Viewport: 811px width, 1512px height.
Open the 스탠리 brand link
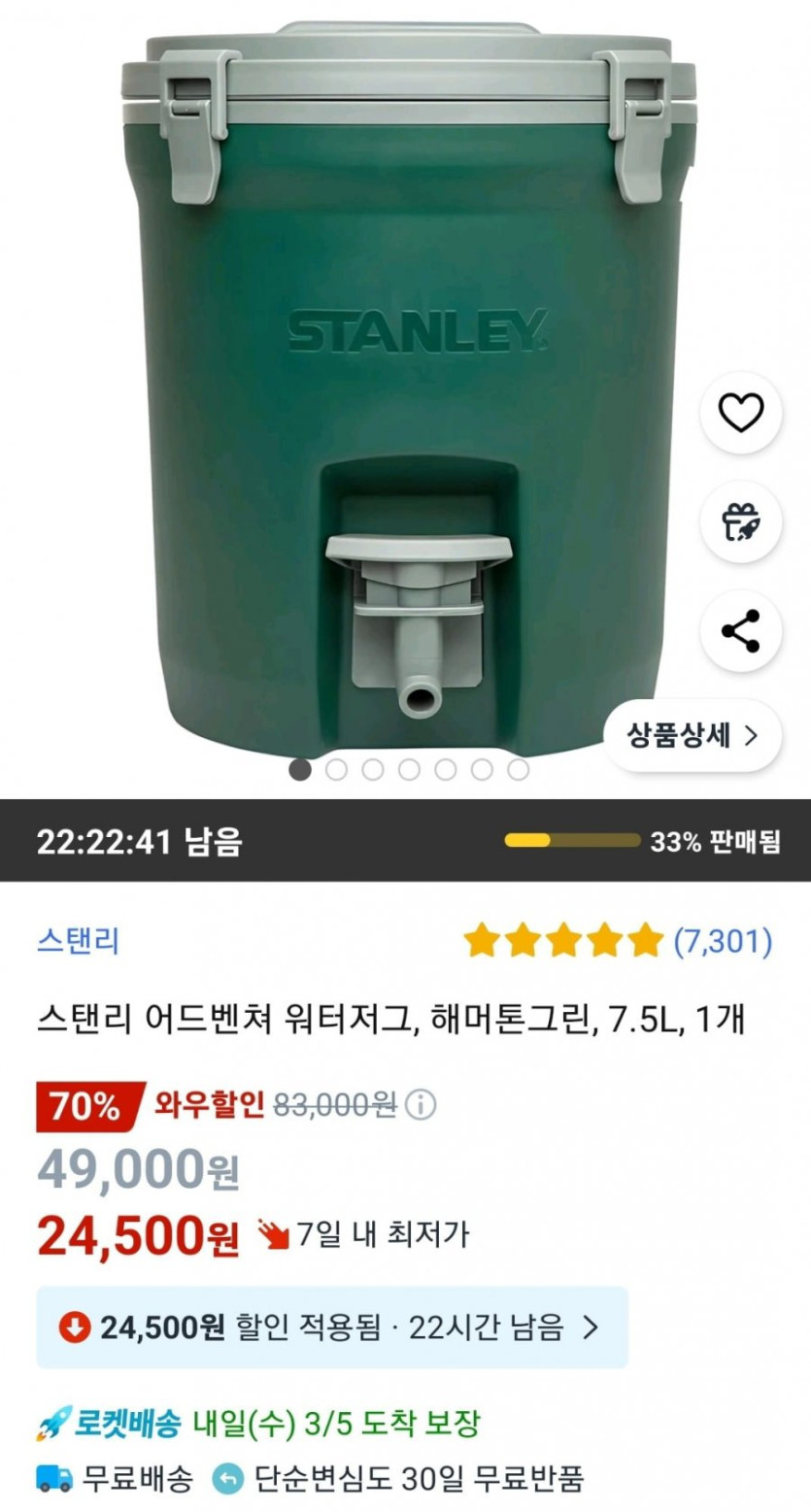[78, 940]
